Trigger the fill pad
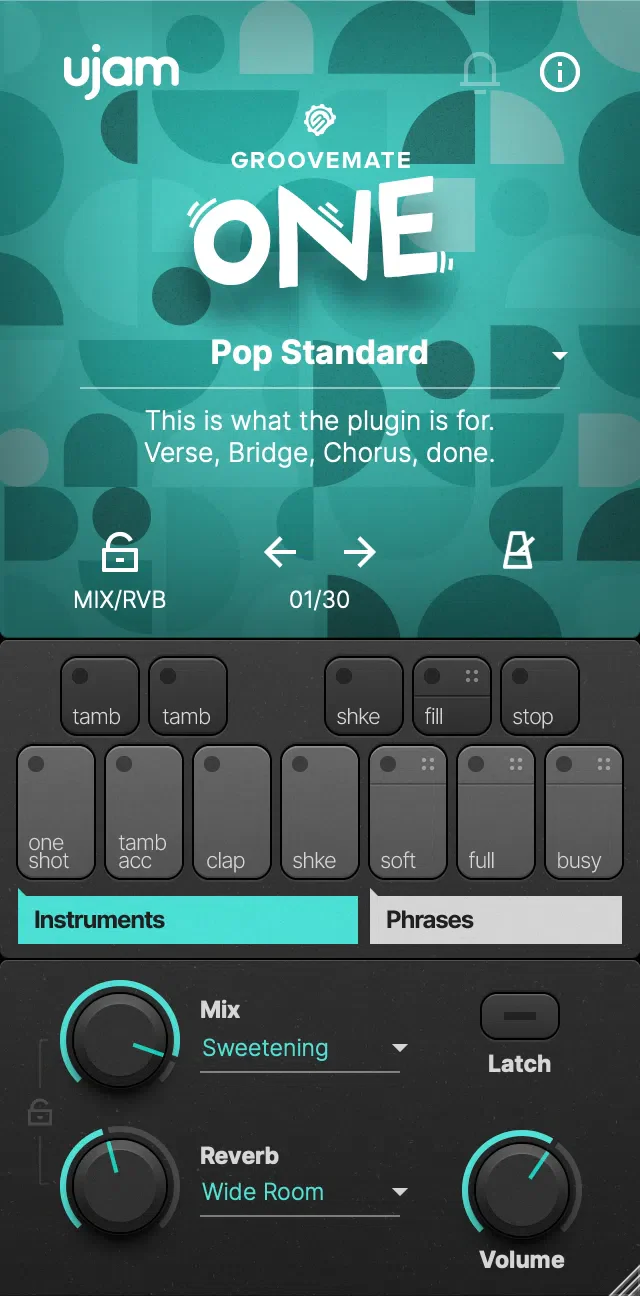640x1296 pixels. tap(452, 696)
